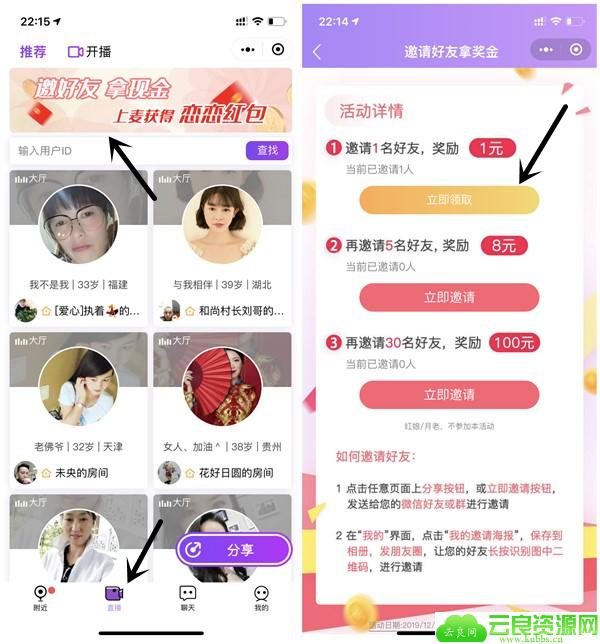Open the room card of 我不是我

click(x=79, y=245)
